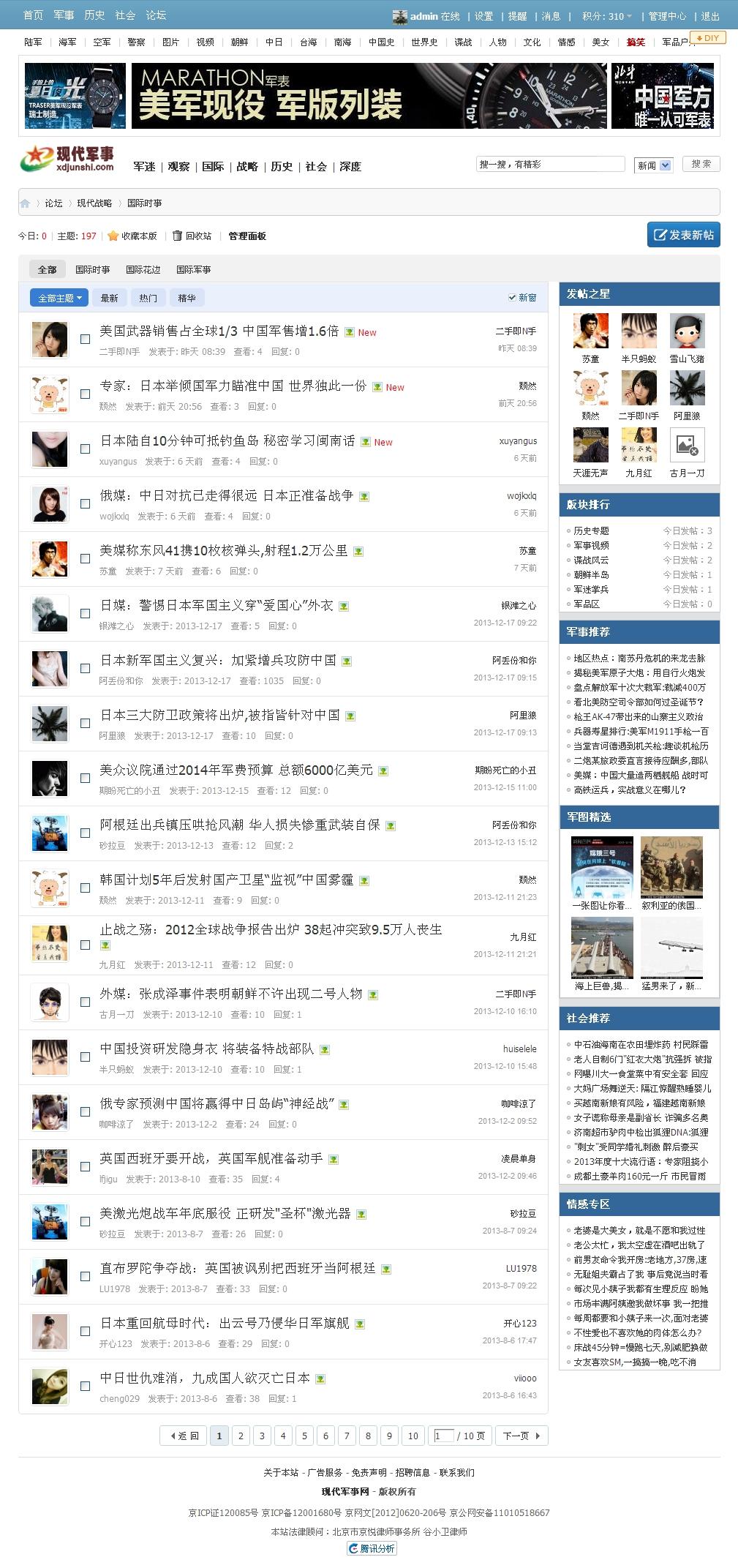Screen dimensions: 738x1568
Task: Select checkbox for 俄媒：中日对抗已走得很远 thread
Action: click(x=85, y=503)
